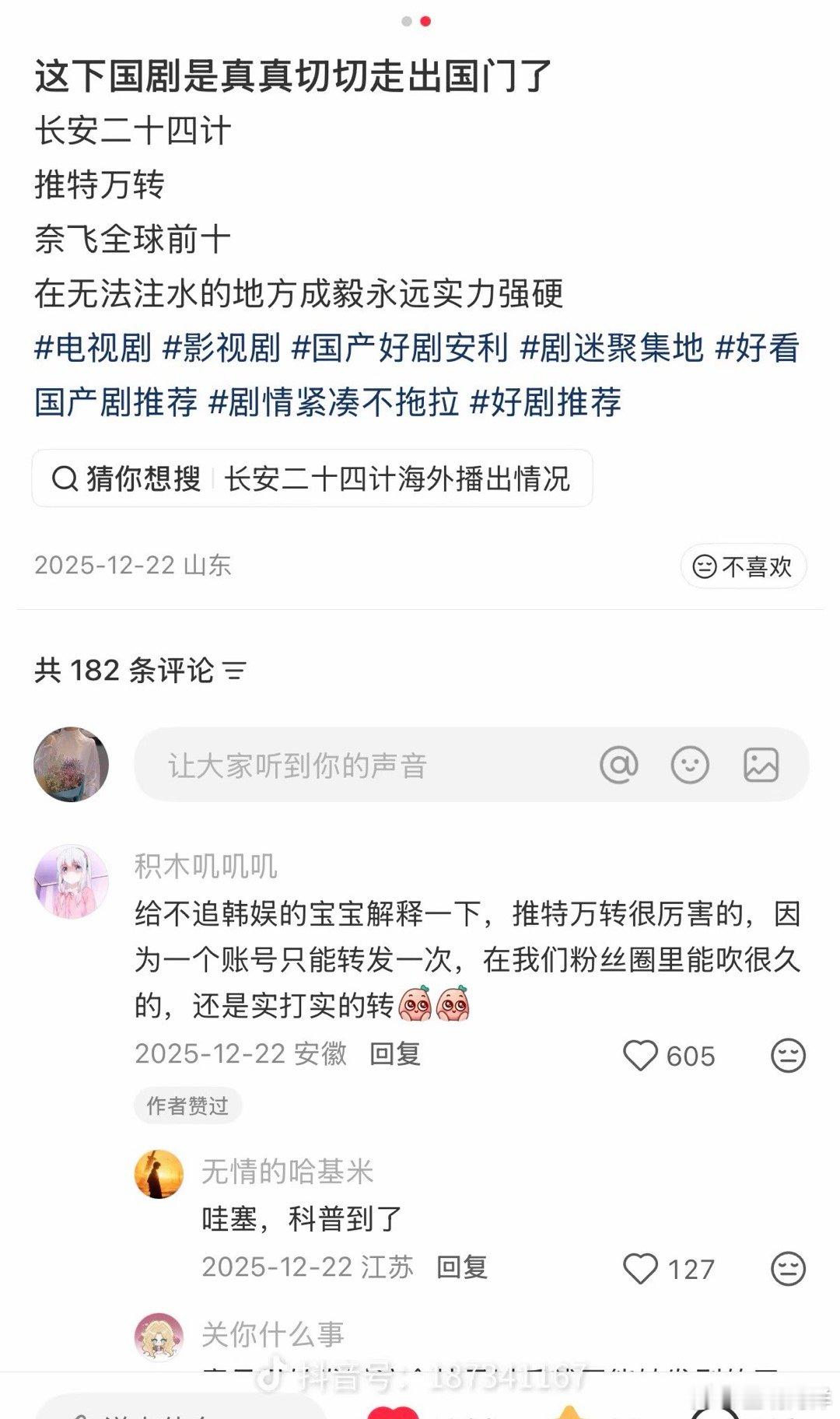Screen dimensions: 840x1419
Task: Attach an image using the picture icon
Action: pyautogui.click(x=763, y=764)
